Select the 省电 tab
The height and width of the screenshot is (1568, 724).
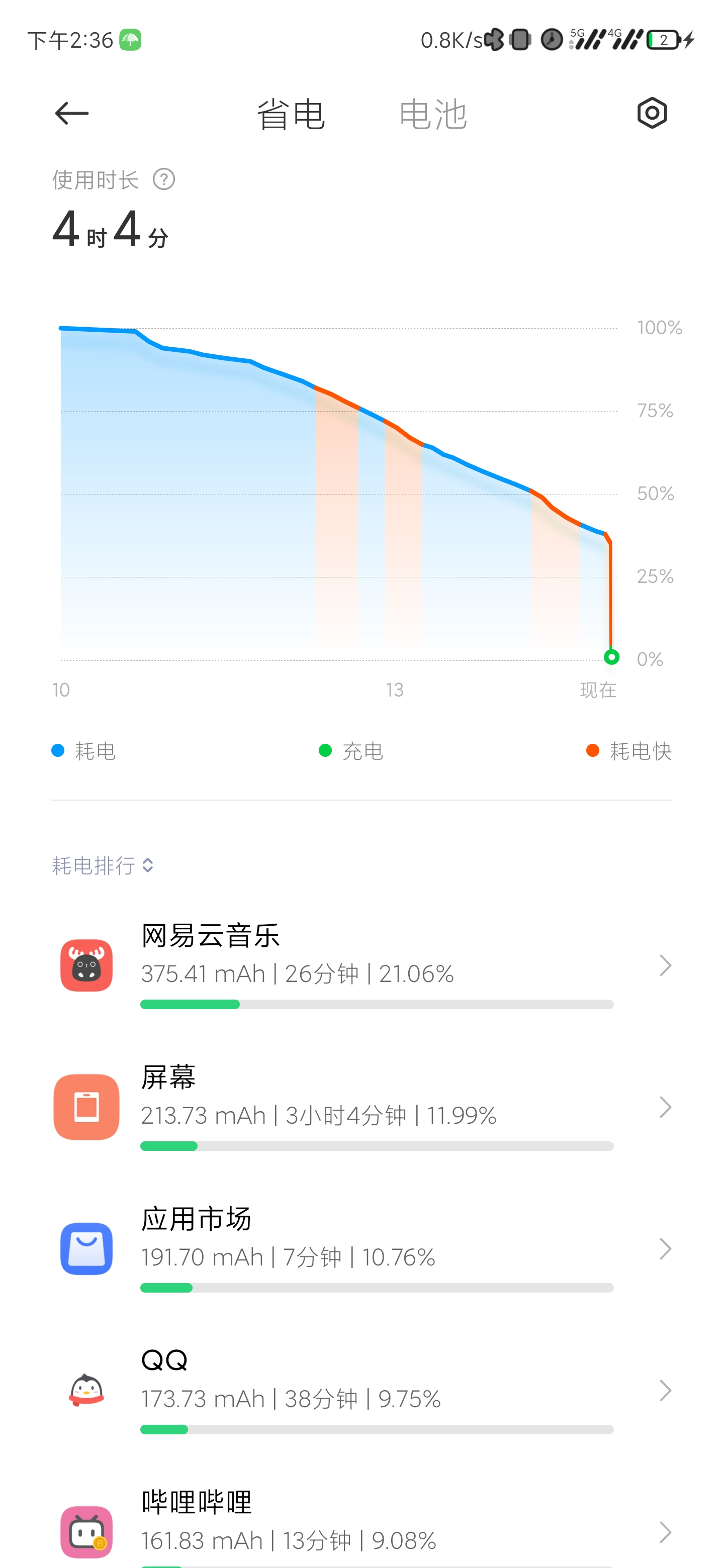(x=291, y=114)
